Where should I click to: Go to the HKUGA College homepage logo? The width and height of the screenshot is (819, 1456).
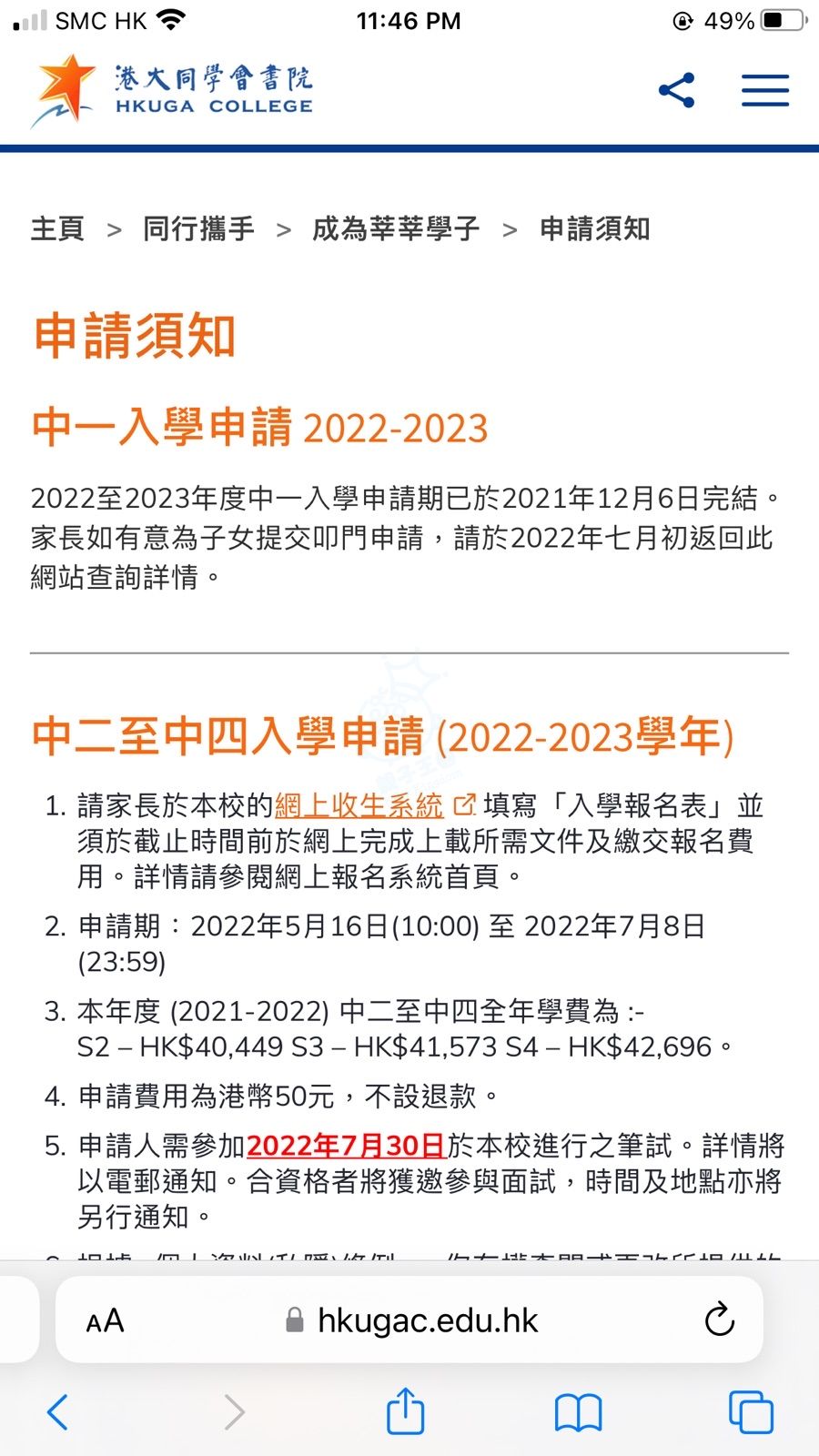pos(171,90)
